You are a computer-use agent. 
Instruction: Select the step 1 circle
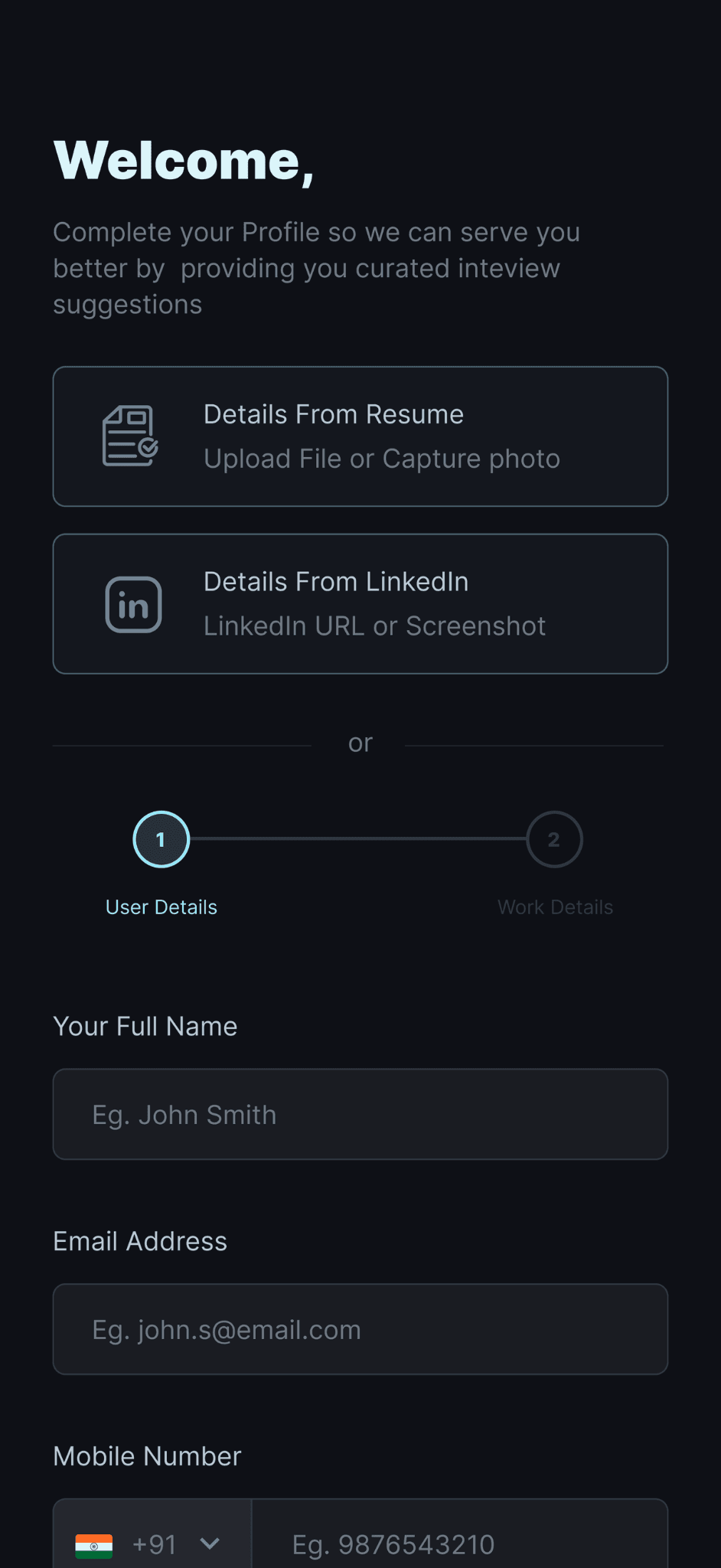coord(161,839)
